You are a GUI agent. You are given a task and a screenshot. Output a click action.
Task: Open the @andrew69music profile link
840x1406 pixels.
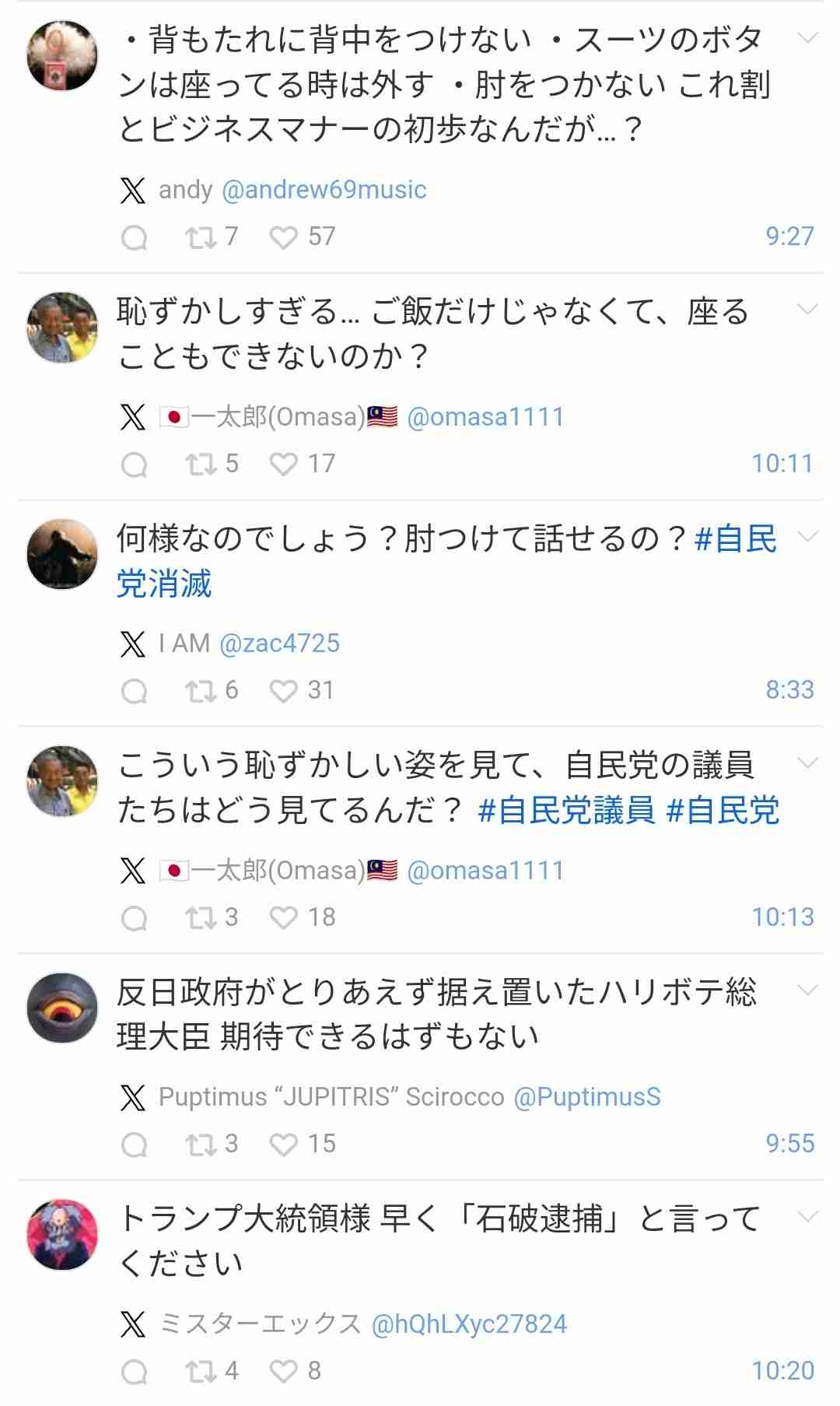point(324,189)
